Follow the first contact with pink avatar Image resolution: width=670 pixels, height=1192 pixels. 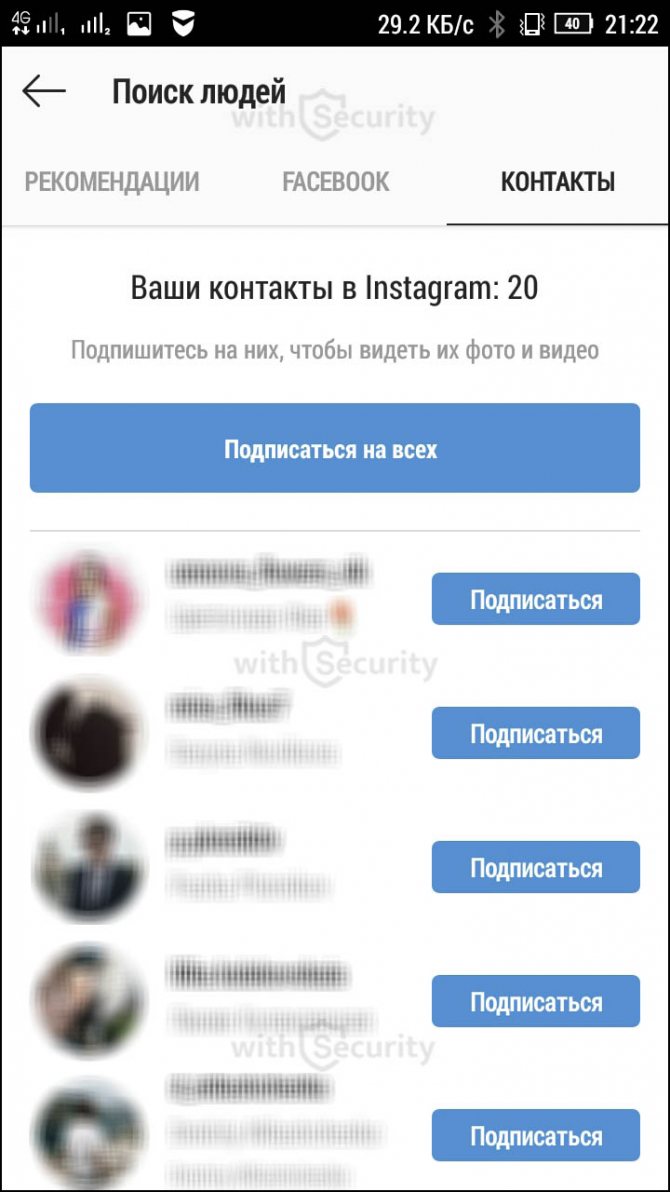pos(536,599)
